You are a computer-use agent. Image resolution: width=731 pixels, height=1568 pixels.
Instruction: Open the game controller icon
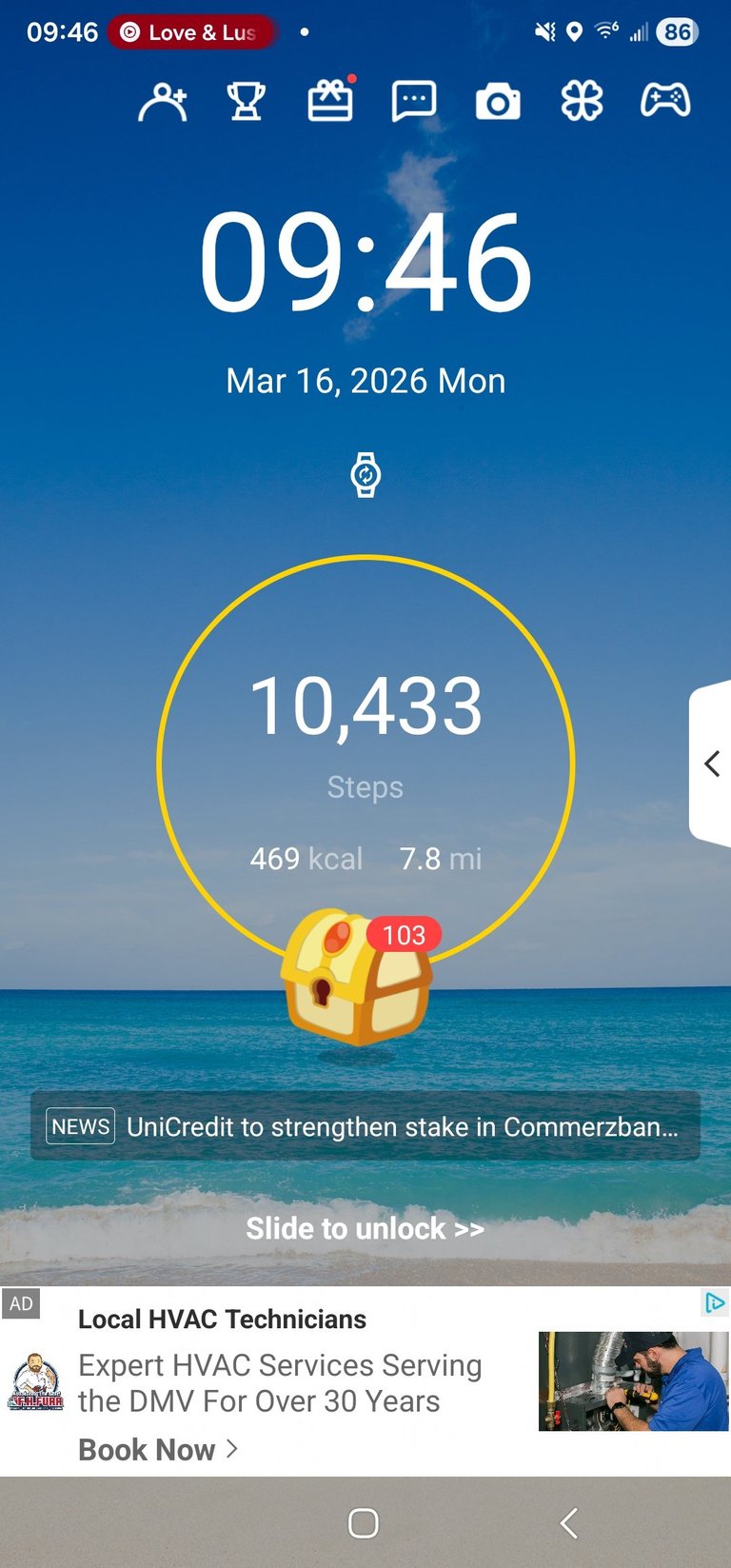[665, 100]
